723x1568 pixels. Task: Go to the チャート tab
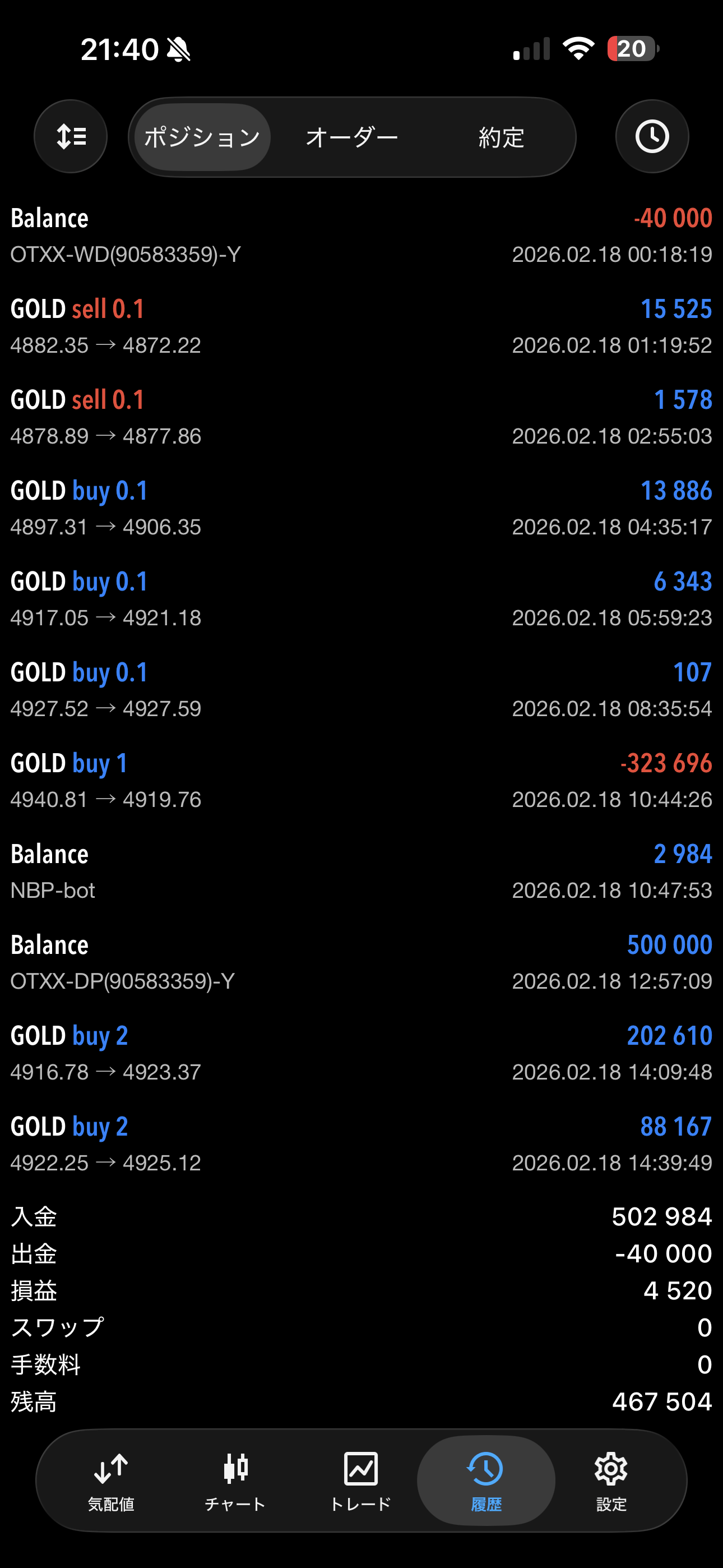click(235, 1481)
